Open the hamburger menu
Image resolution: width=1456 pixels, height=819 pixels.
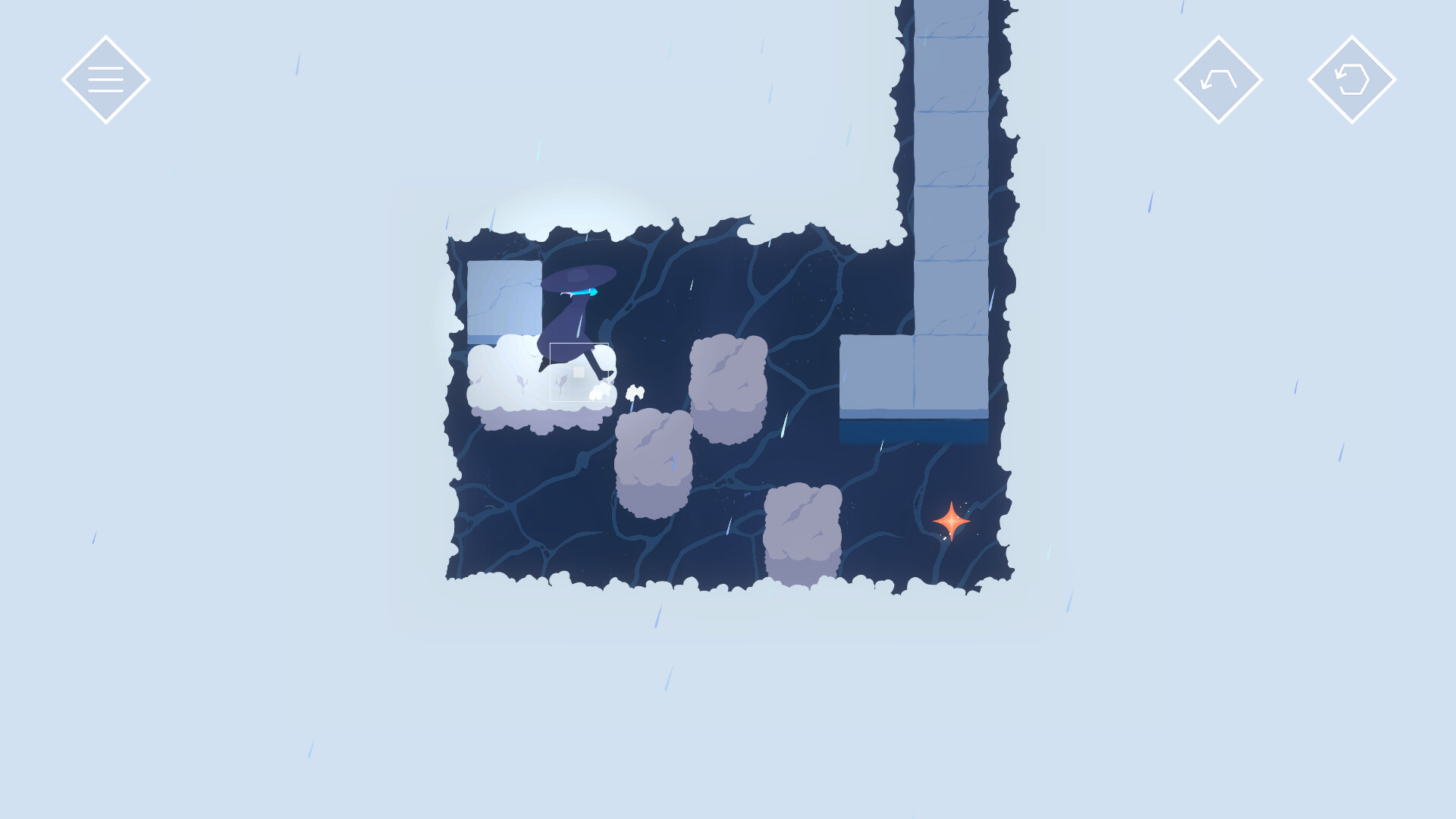point(105,80)
